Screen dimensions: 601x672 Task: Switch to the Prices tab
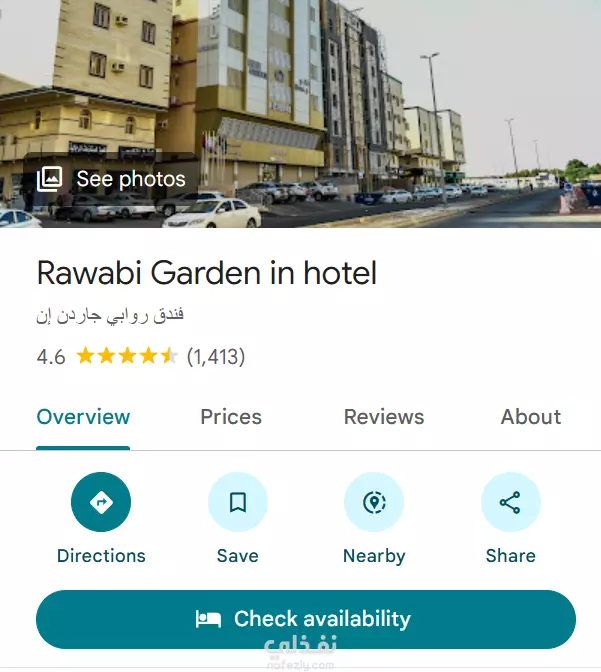[231, 417]
